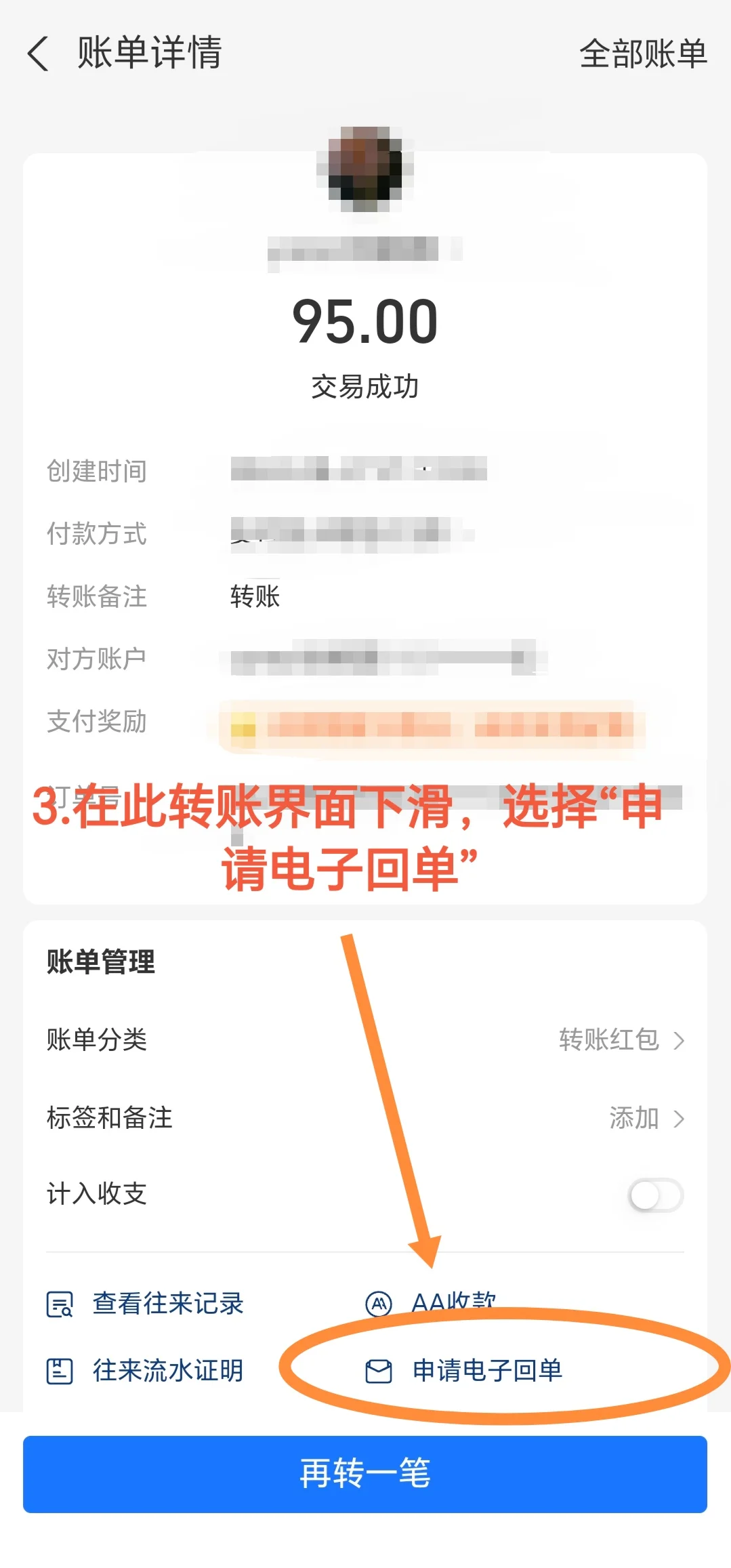The height and width of the screenshot is (1568, 731).
Task: Click the 95.00 transfer amount
Action: [364, 322]
